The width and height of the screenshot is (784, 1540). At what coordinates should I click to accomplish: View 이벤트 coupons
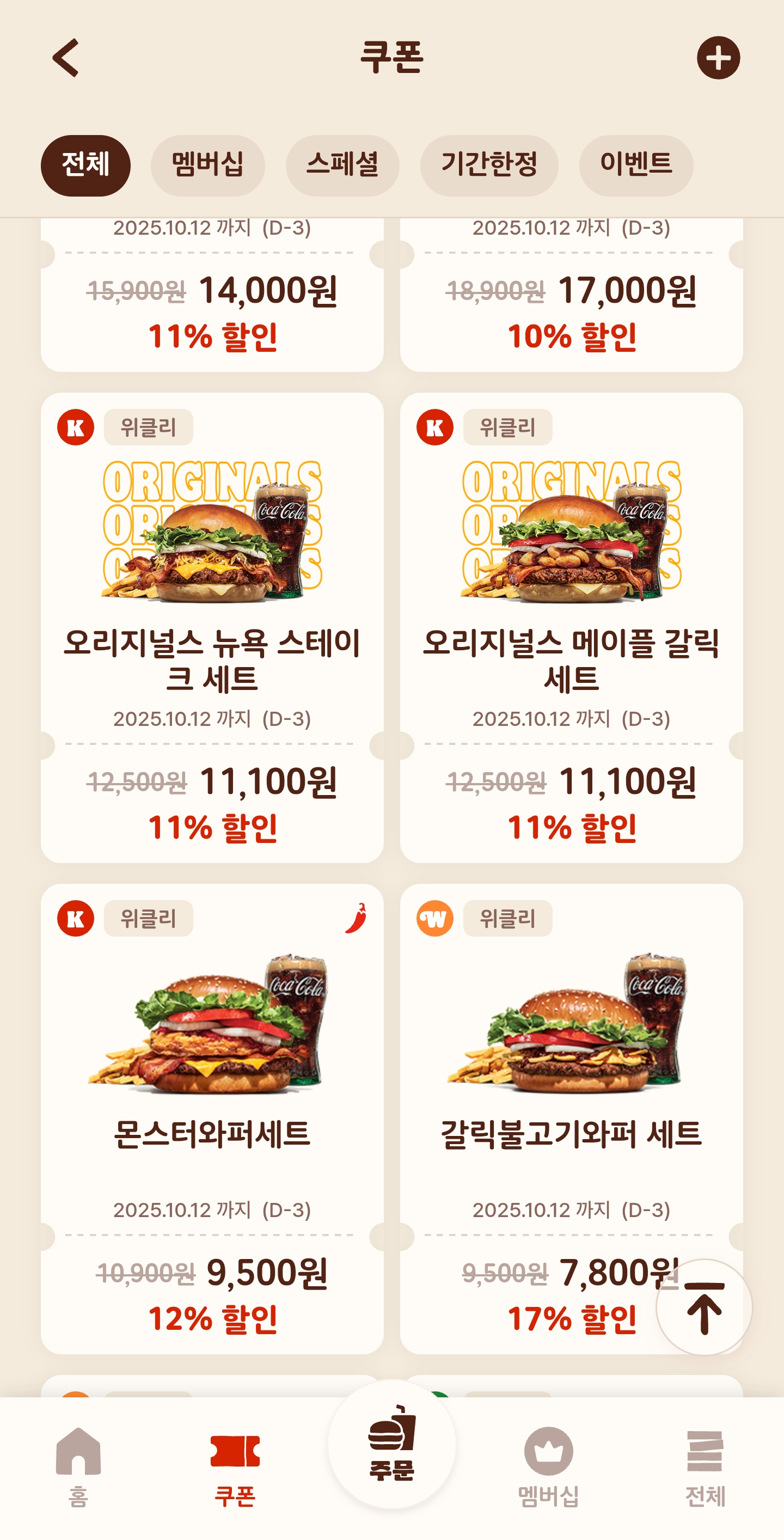click(x=636, y=165)
